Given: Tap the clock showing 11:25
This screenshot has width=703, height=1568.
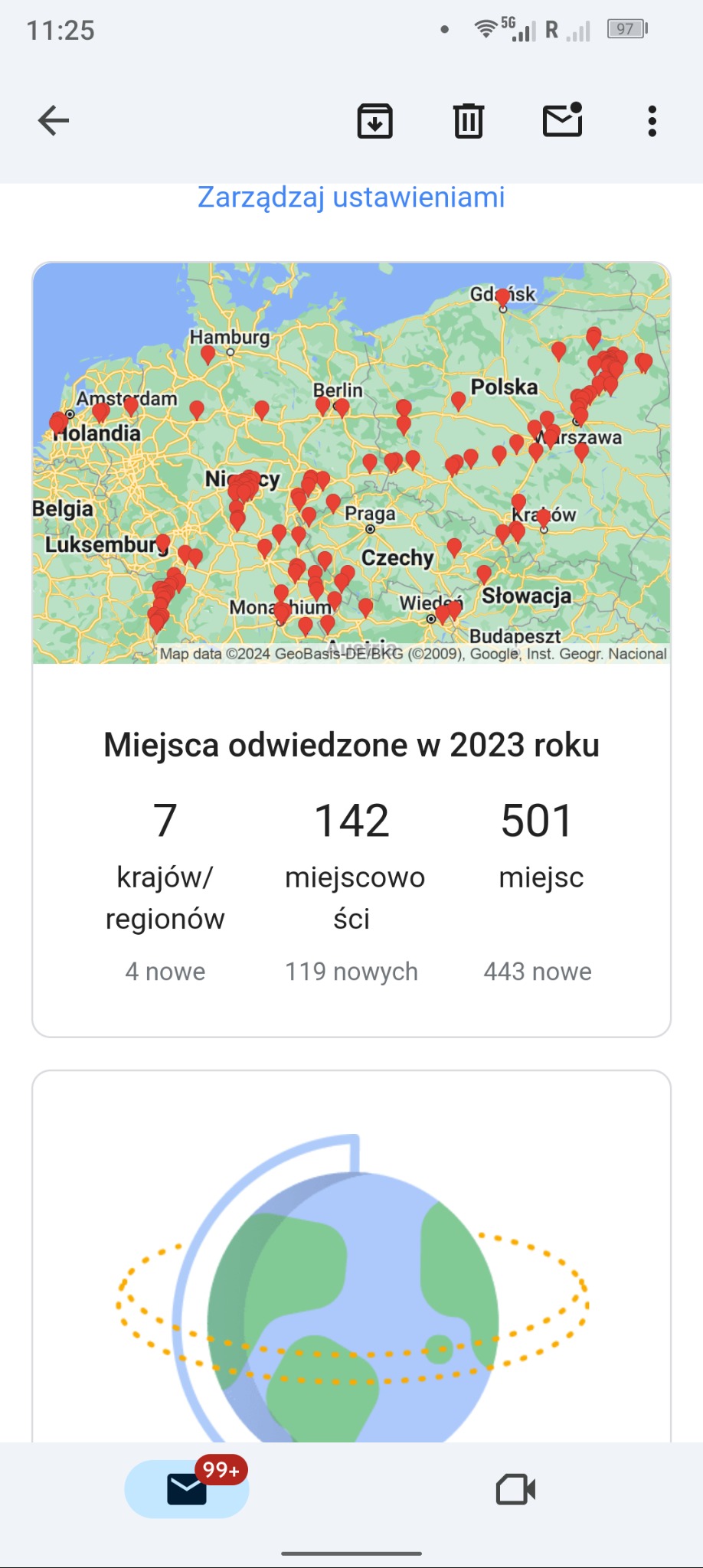Looking at the screenshot, I should coord(59,31).
